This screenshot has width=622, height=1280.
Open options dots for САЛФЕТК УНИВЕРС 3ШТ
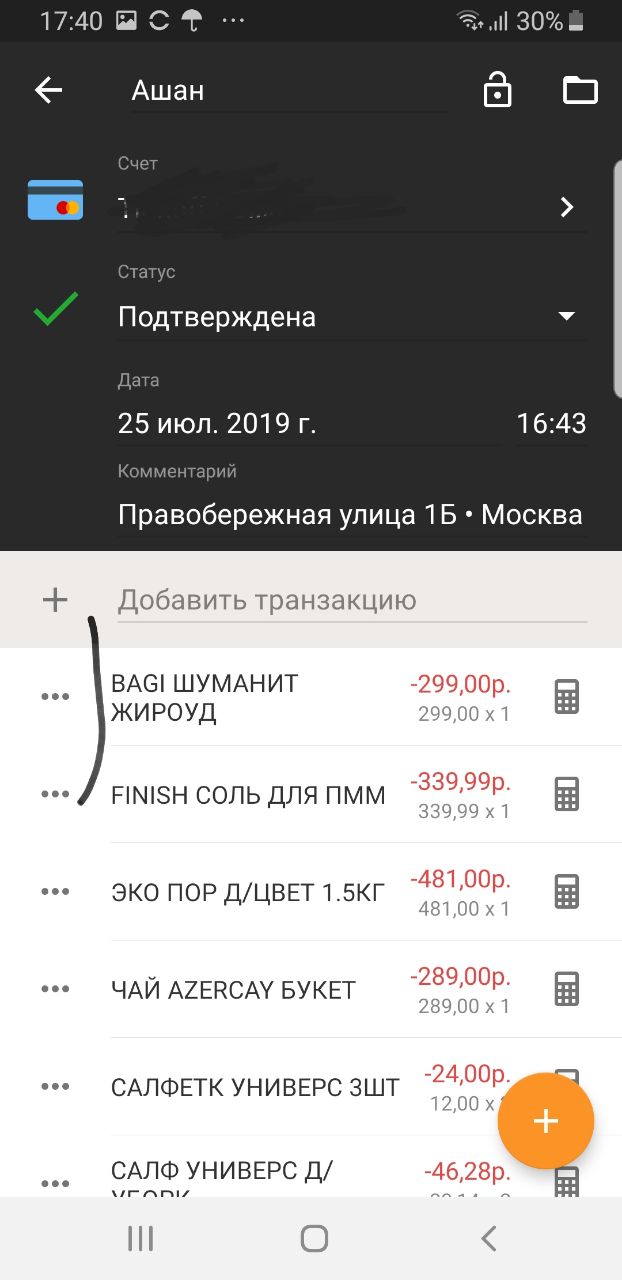[55, 1087]
